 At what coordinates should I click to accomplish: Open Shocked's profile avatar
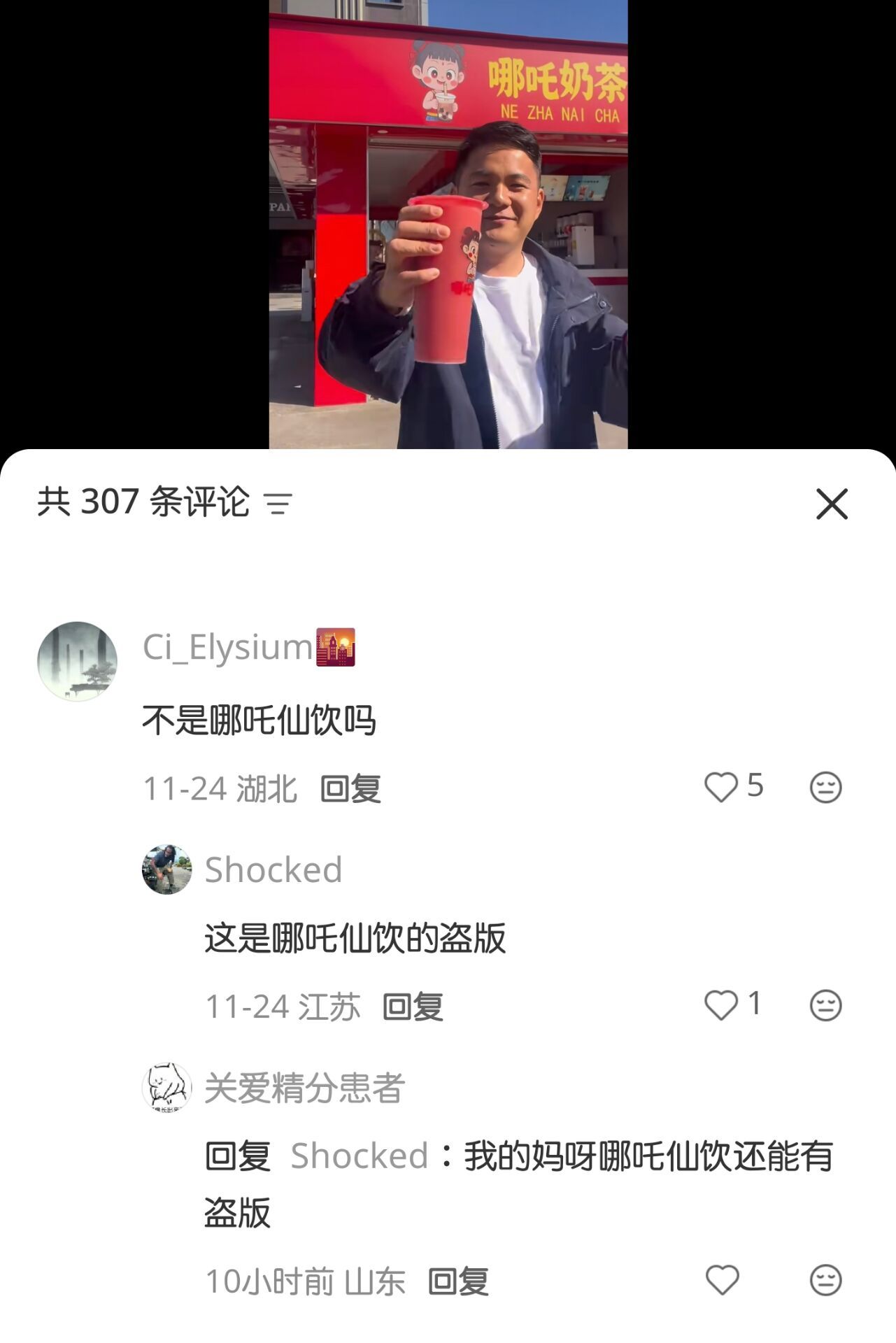pyautogui.click(x=166, y=869)
